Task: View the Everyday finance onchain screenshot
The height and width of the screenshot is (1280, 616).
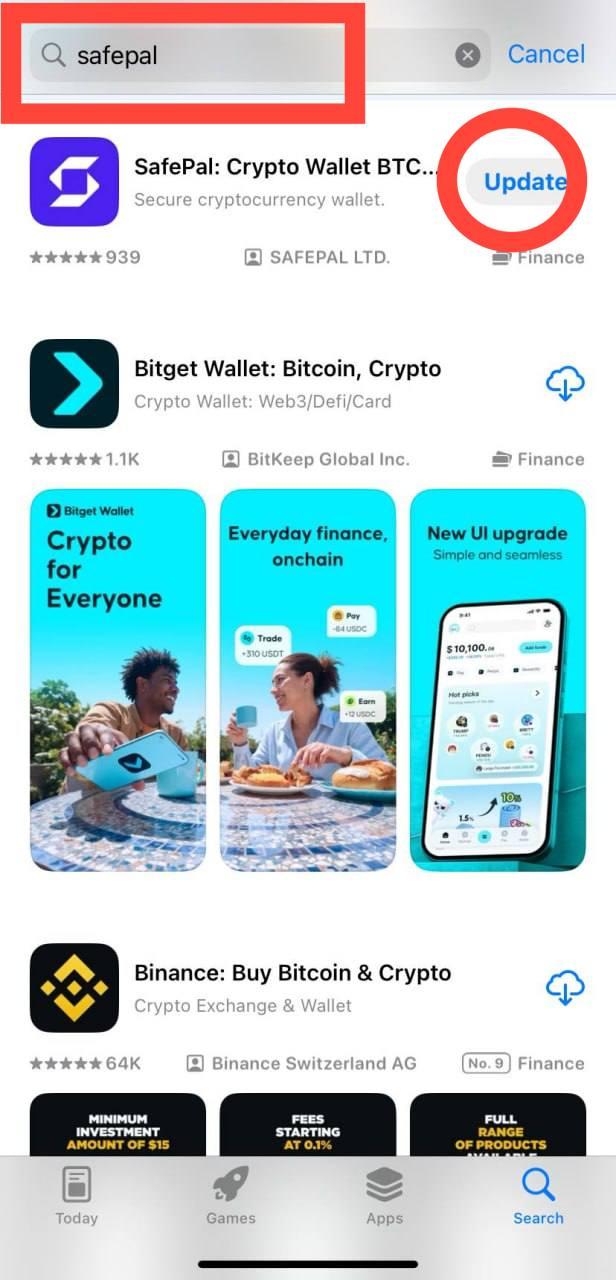Action: pos(307,680)
